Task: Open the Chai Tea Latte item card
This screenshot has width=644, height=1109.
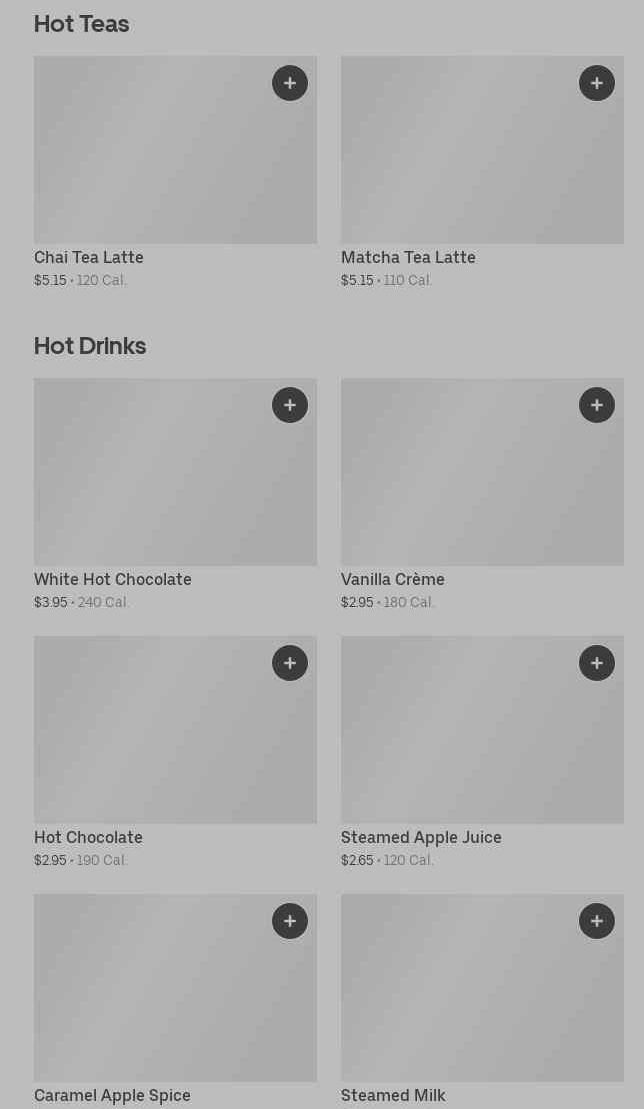Action: pos(175,173)
